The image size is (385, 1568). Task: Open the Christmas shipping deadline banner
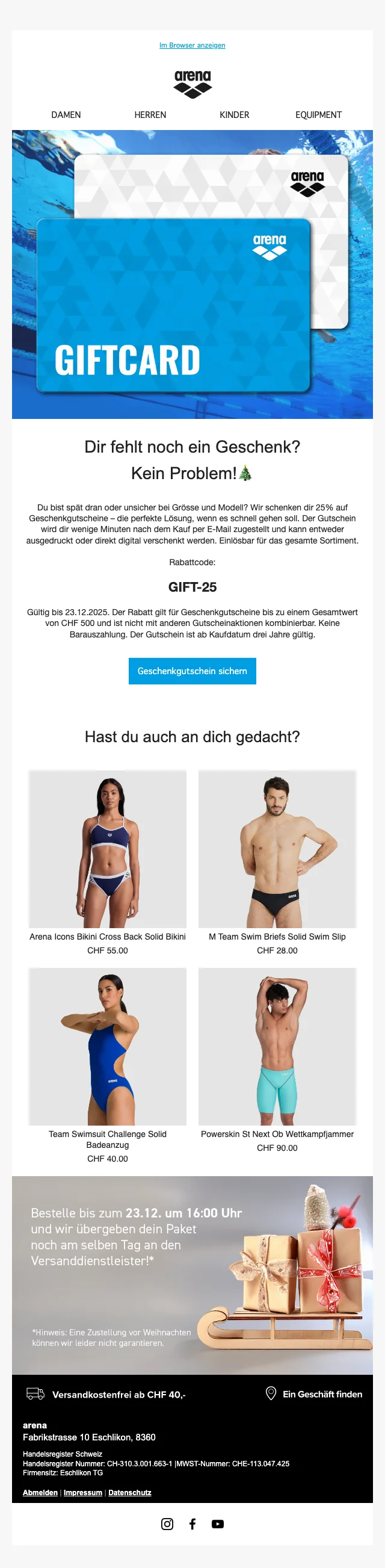(192, 1275)
